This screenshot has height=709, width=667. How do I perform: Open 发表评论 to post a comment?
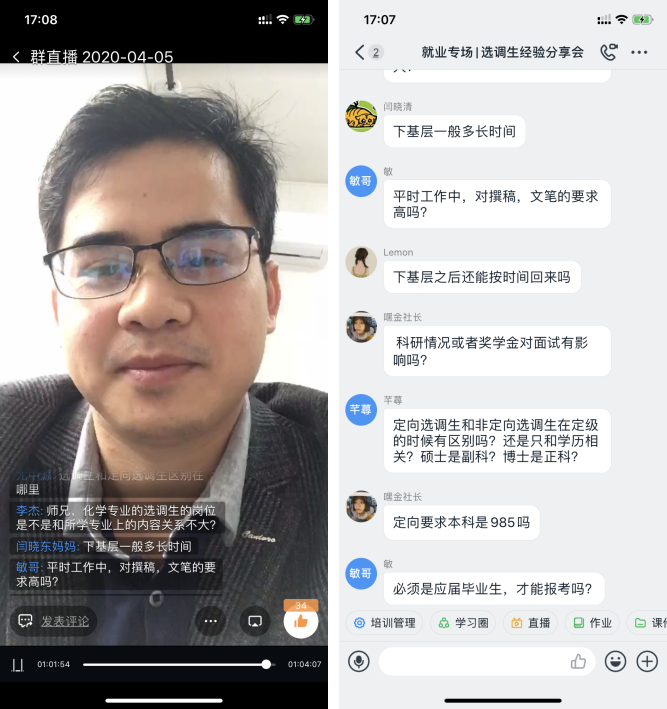pyautogui.click(x=54, y=621)
